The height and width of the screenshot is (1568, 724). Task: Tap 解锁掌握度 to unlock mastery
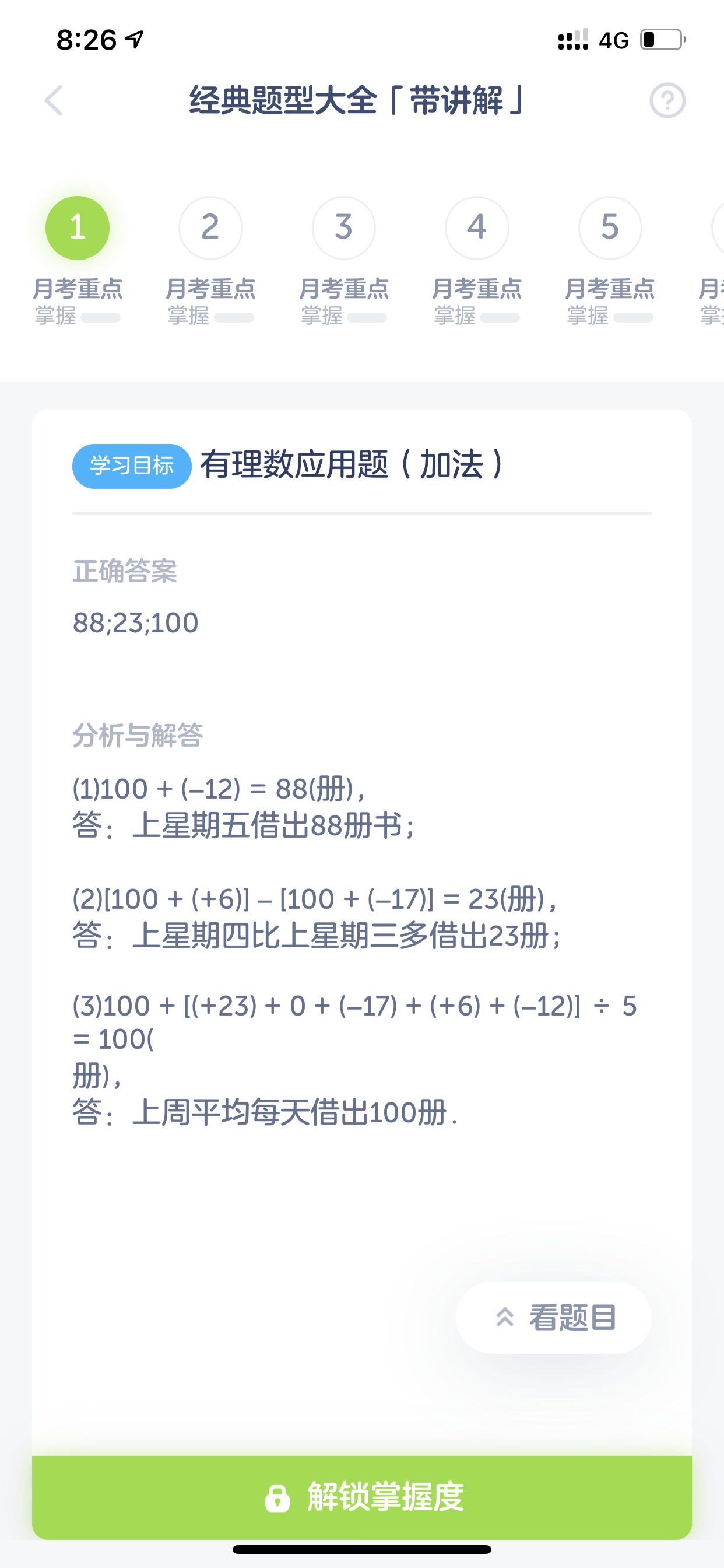362,1497
